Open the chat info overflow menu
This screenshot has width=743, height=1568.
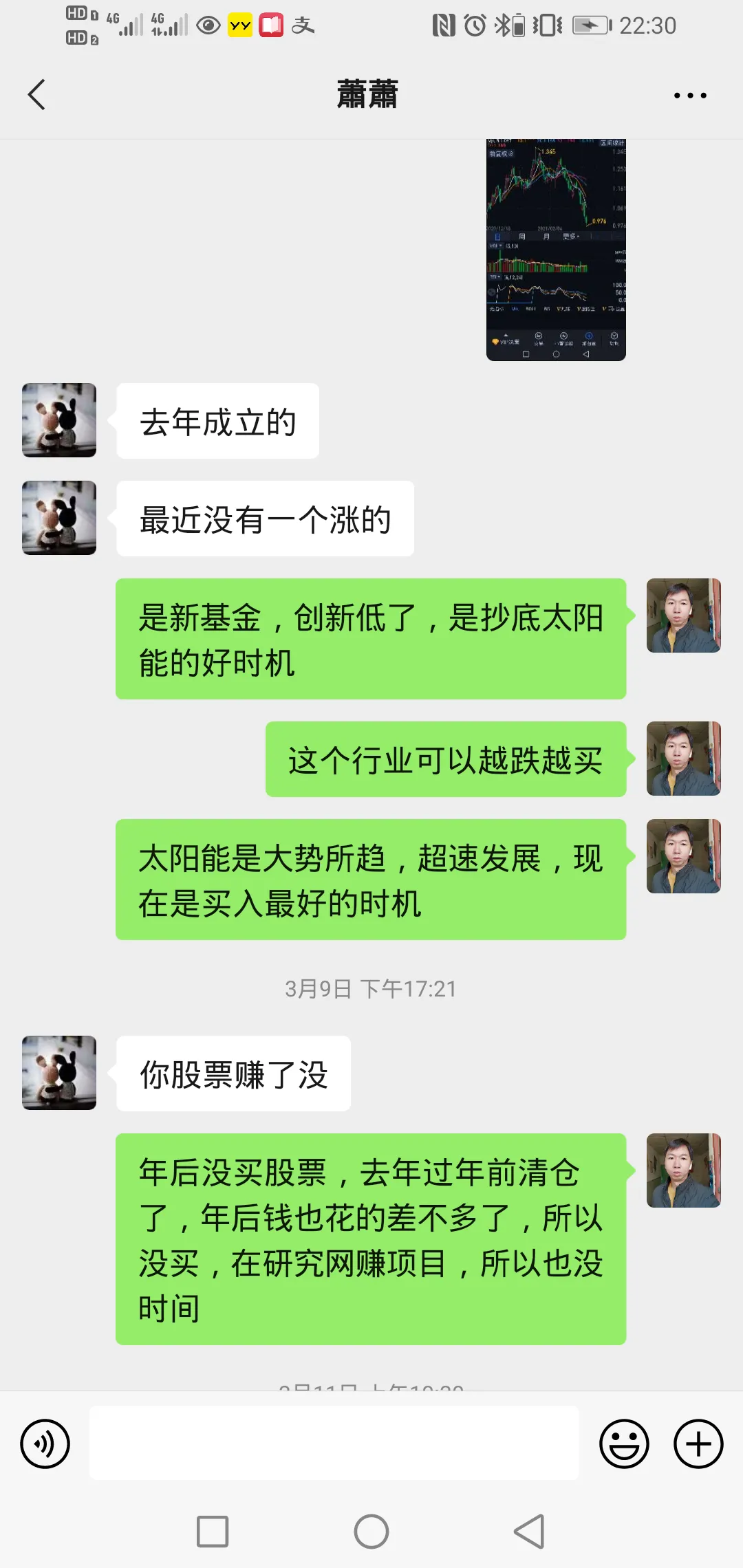pyautogui.click(x=690, y=96)
